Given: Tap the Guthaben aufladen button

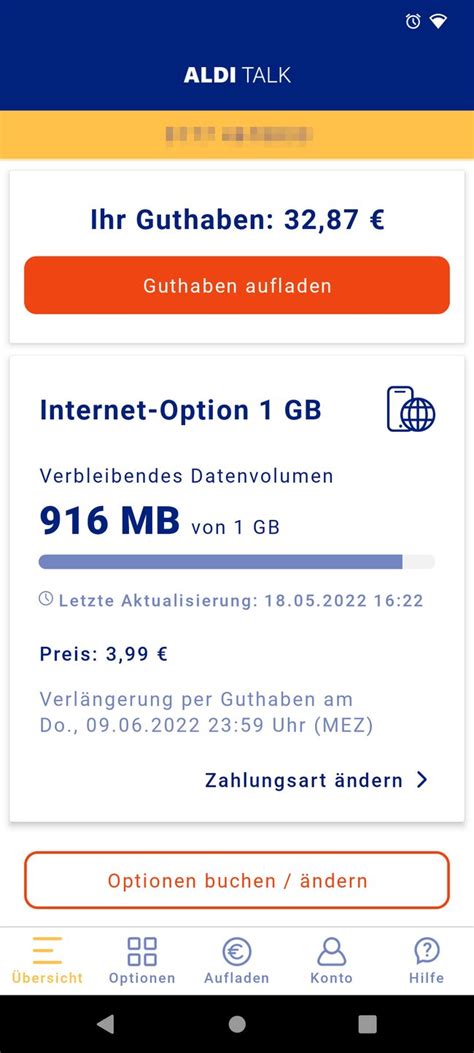Looking at the screenshot, I should click(237, 285).
